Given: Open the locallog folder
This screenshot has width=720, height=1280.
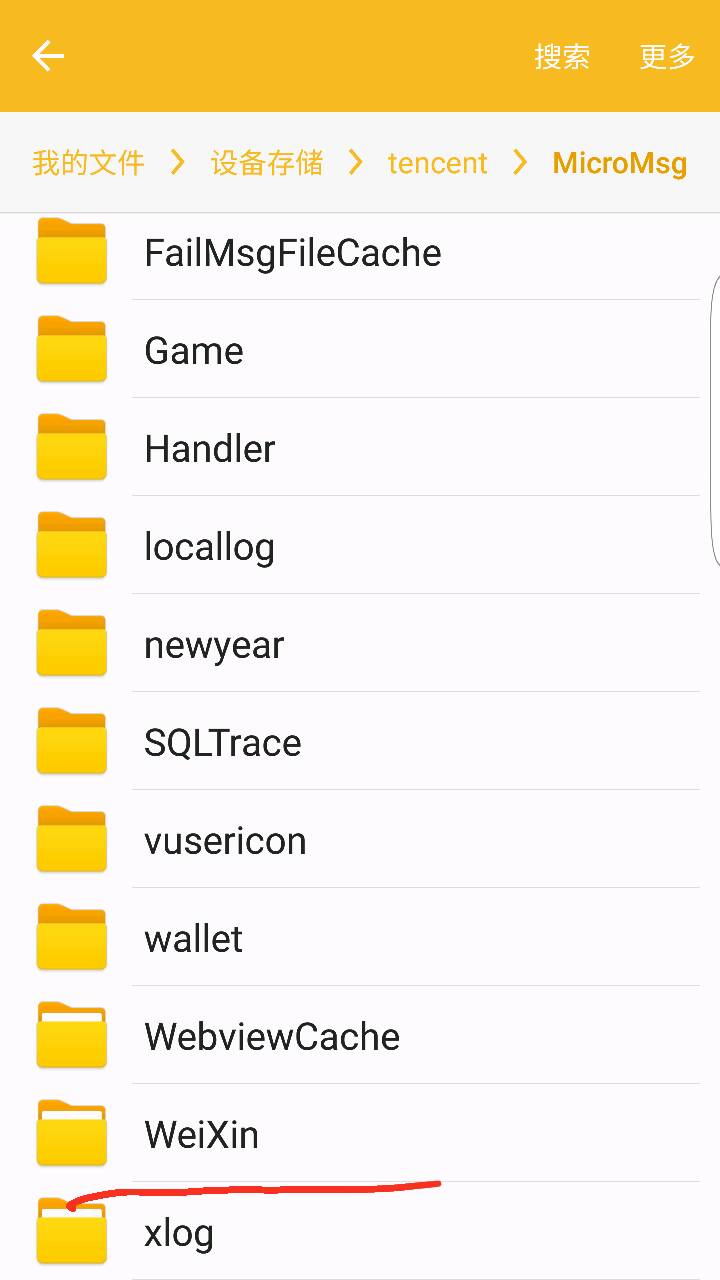Looking at the screenshot, I should [360, 546].
